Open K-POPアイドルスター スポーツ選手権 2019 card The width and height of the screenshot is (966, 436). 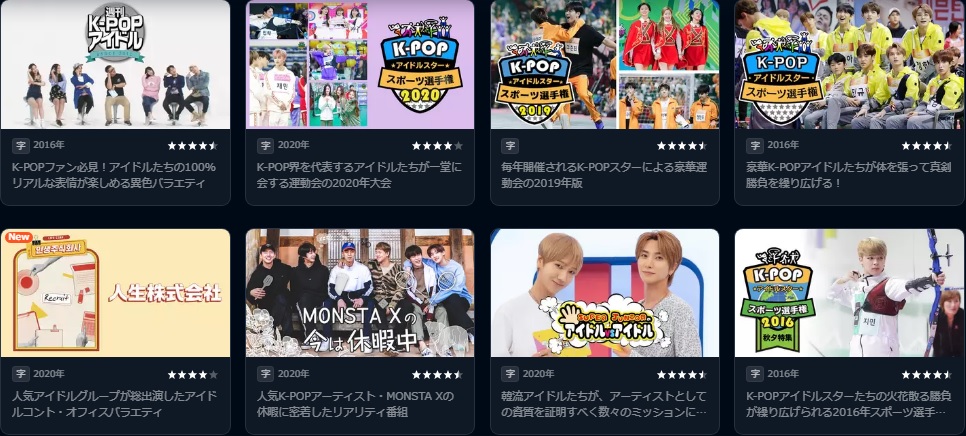pyautogui.click(x=604, y=65)
